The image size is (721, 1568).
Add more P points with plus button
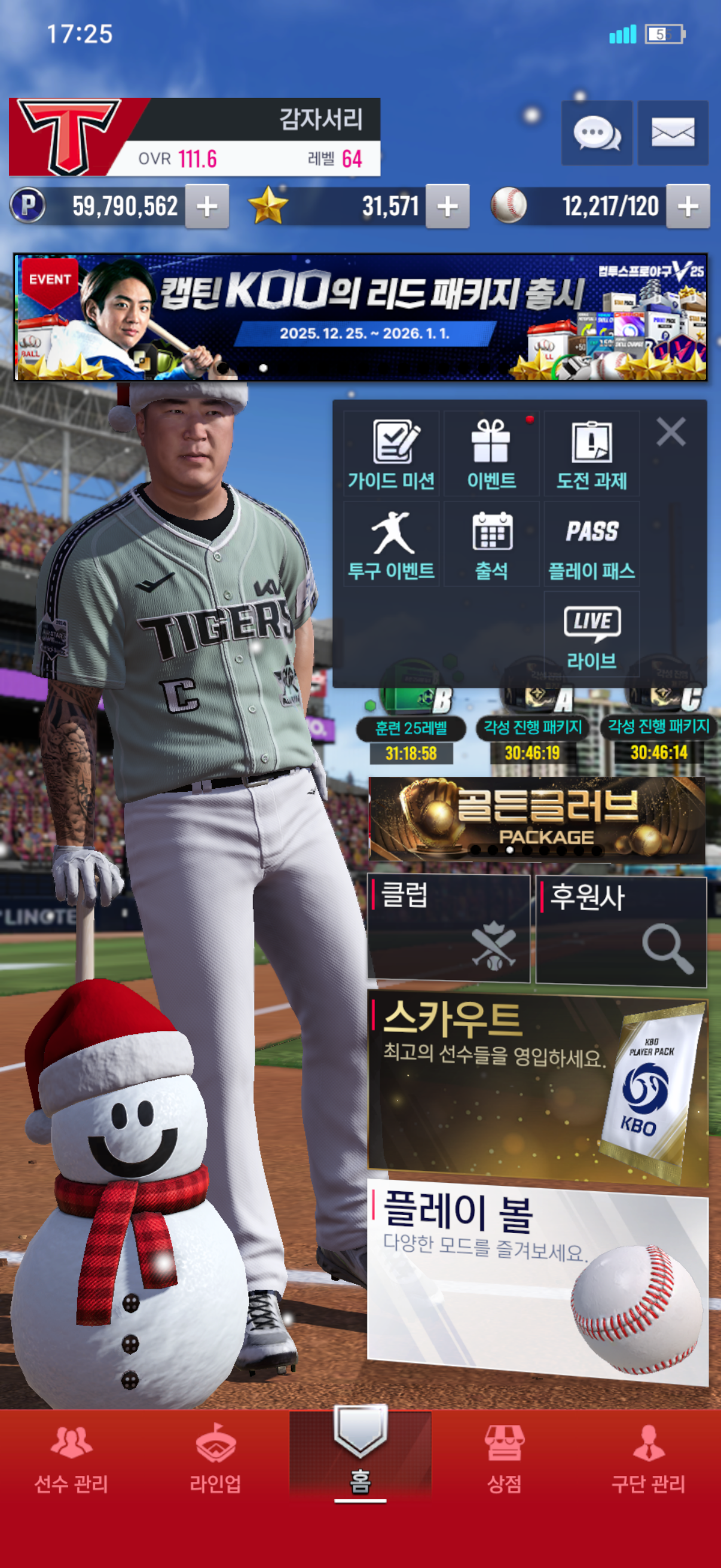pos(207,206)
